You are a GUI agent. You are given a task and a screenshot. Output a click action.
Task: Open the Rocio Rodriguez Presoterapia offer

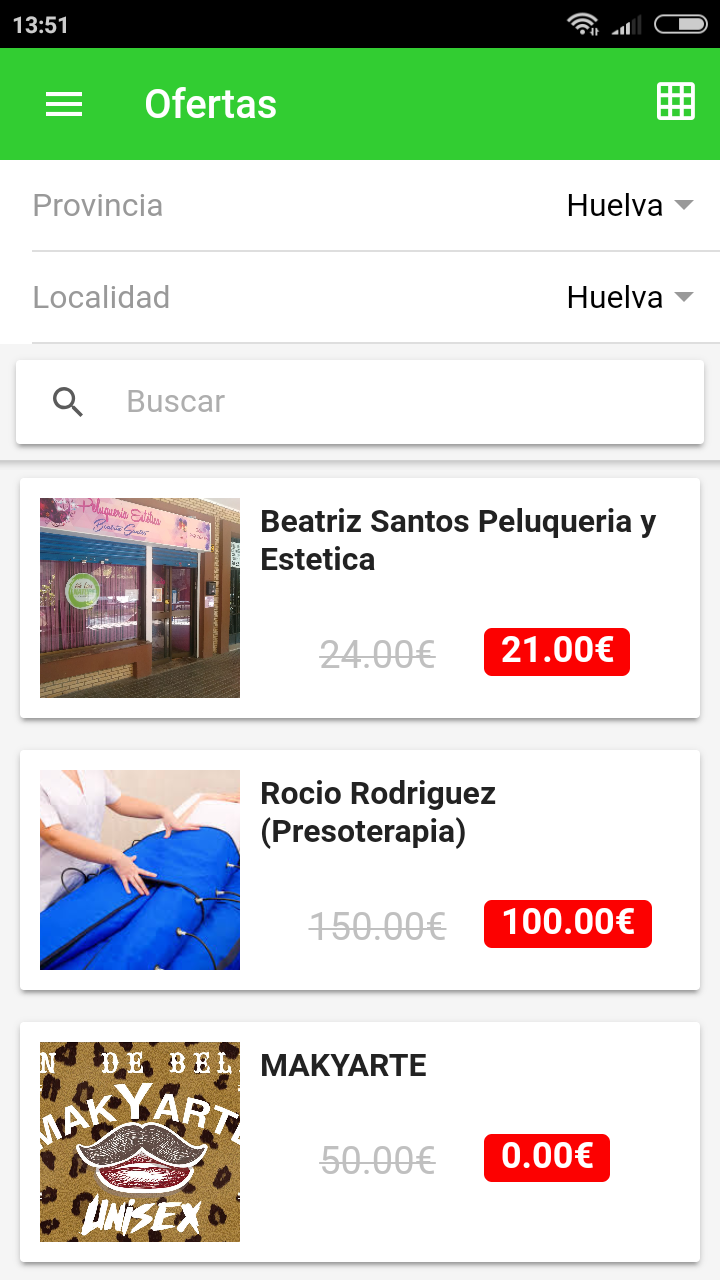click(x=360, y=869)
